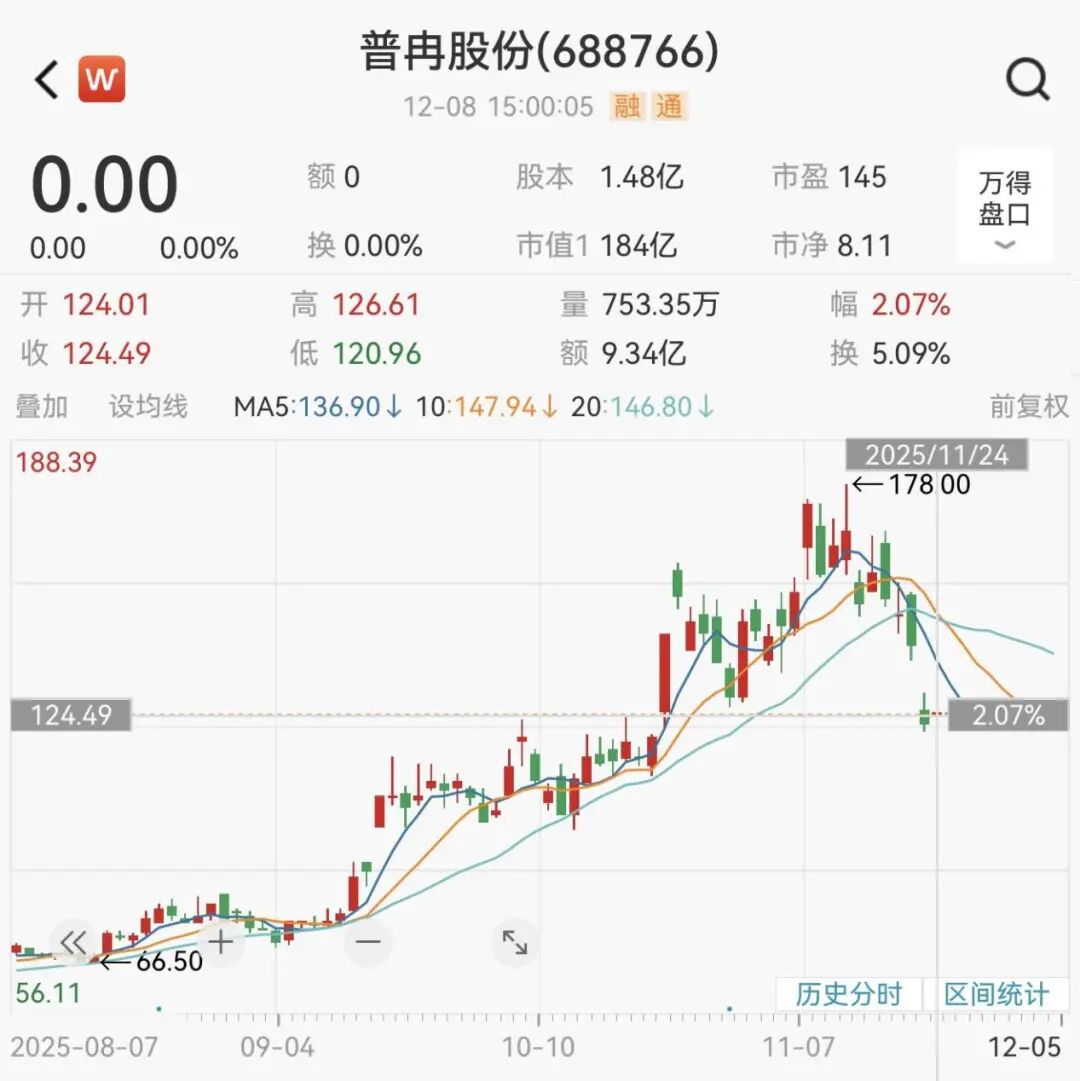Click the 2.07% change tag on chart
Image resolution: width=1080 pixels, height=1081 pixels.
pos(1010,713)
